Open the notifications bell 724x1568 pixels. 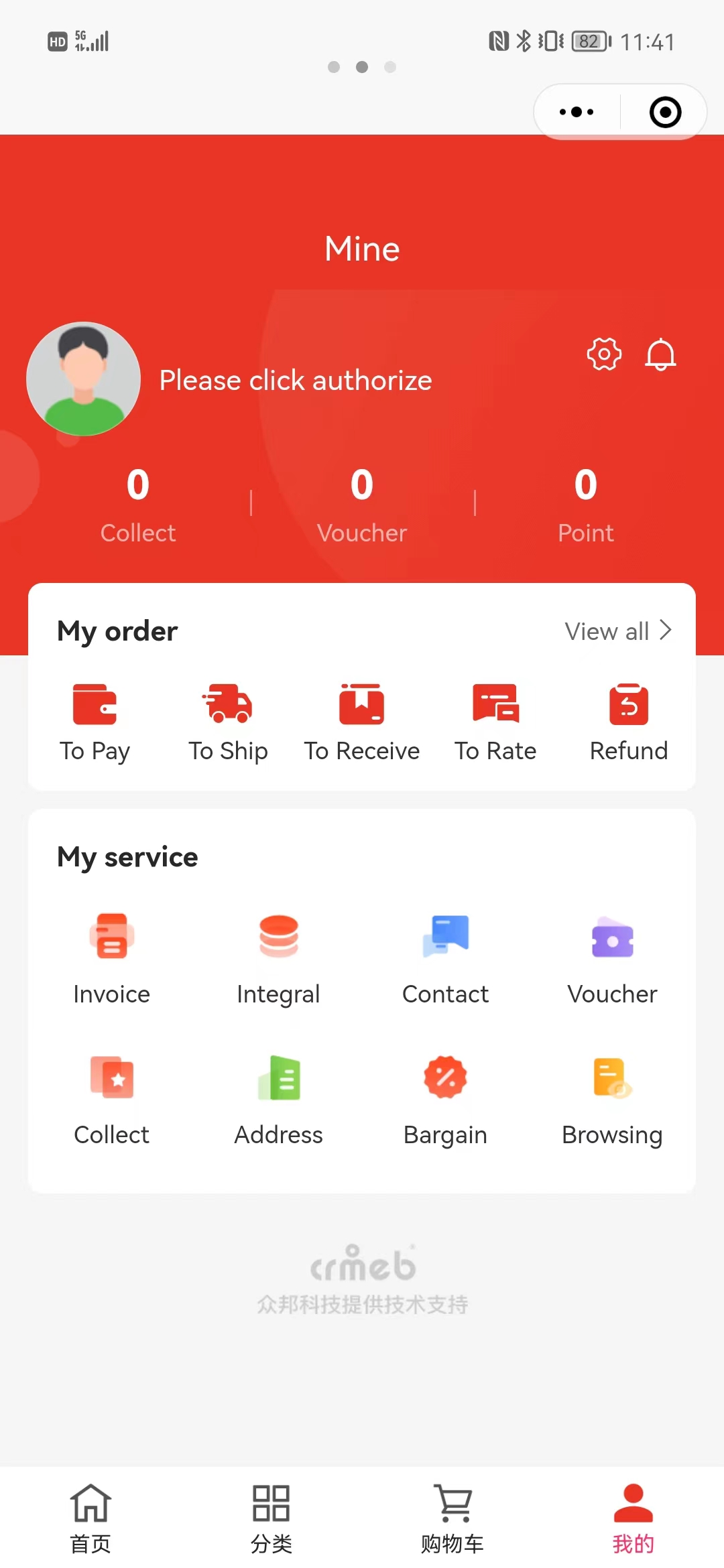point(660,354)
